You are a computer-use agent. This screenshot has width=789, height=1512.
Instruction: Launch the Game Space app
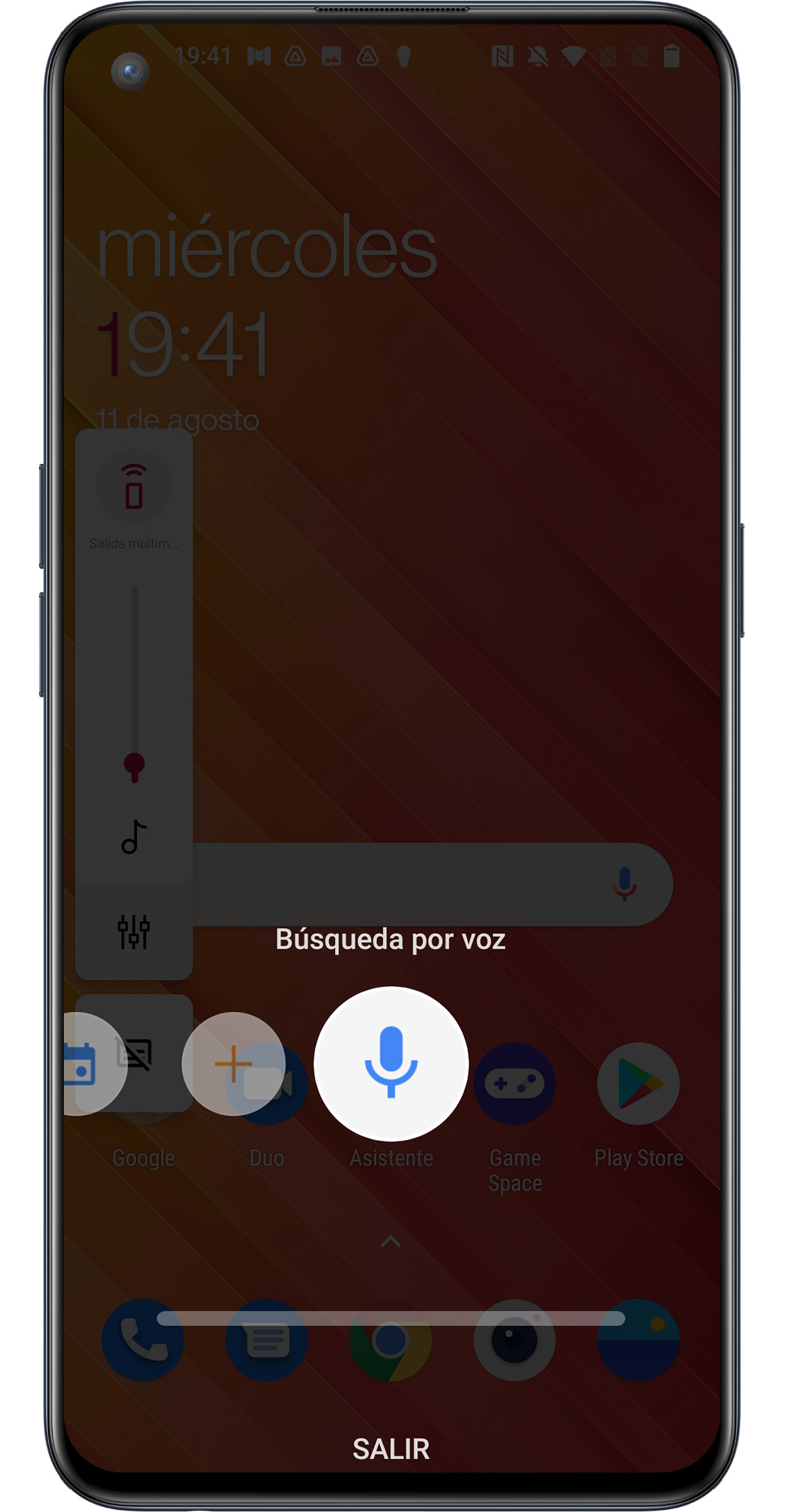click(x=514, y=1084)
